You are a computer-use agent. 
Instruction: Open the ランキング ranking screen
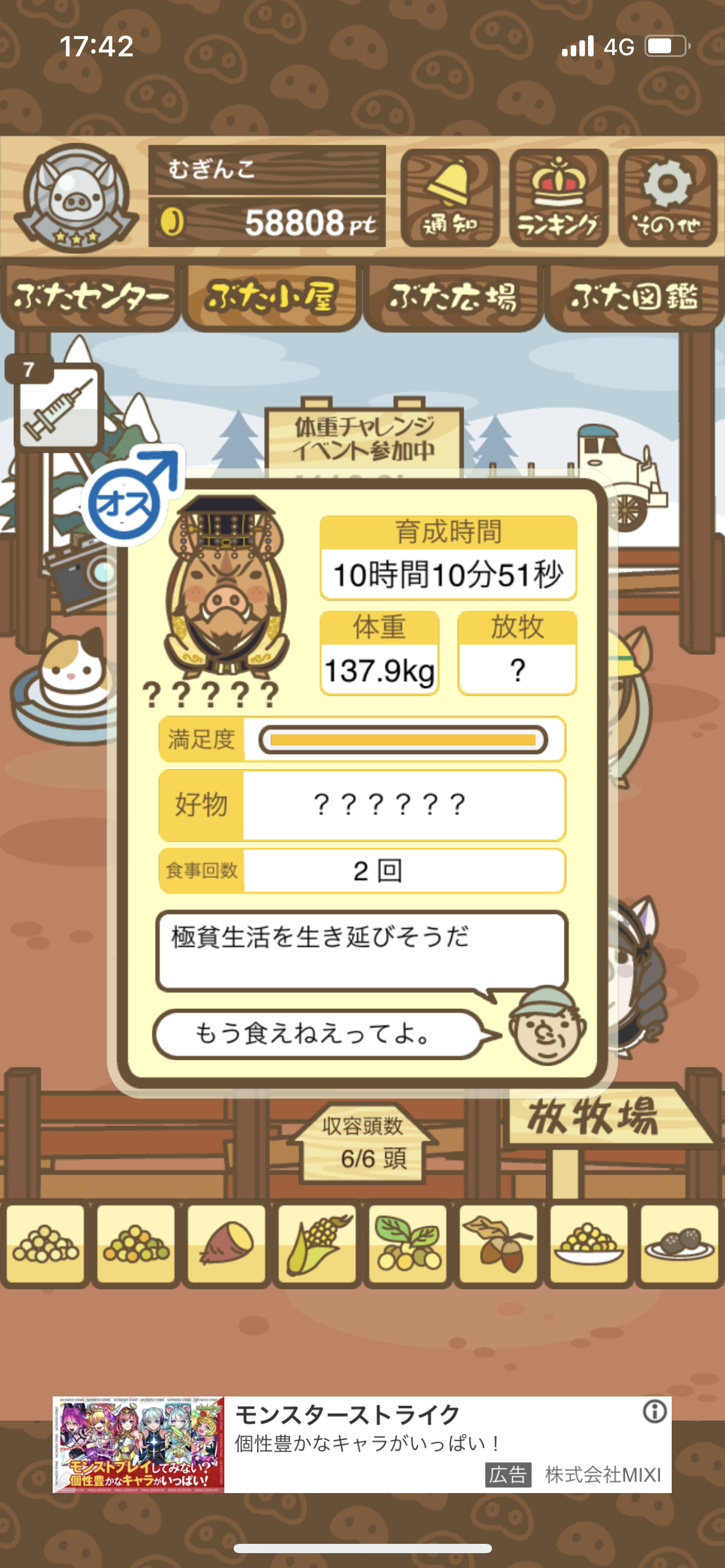[x=558, y=198]
